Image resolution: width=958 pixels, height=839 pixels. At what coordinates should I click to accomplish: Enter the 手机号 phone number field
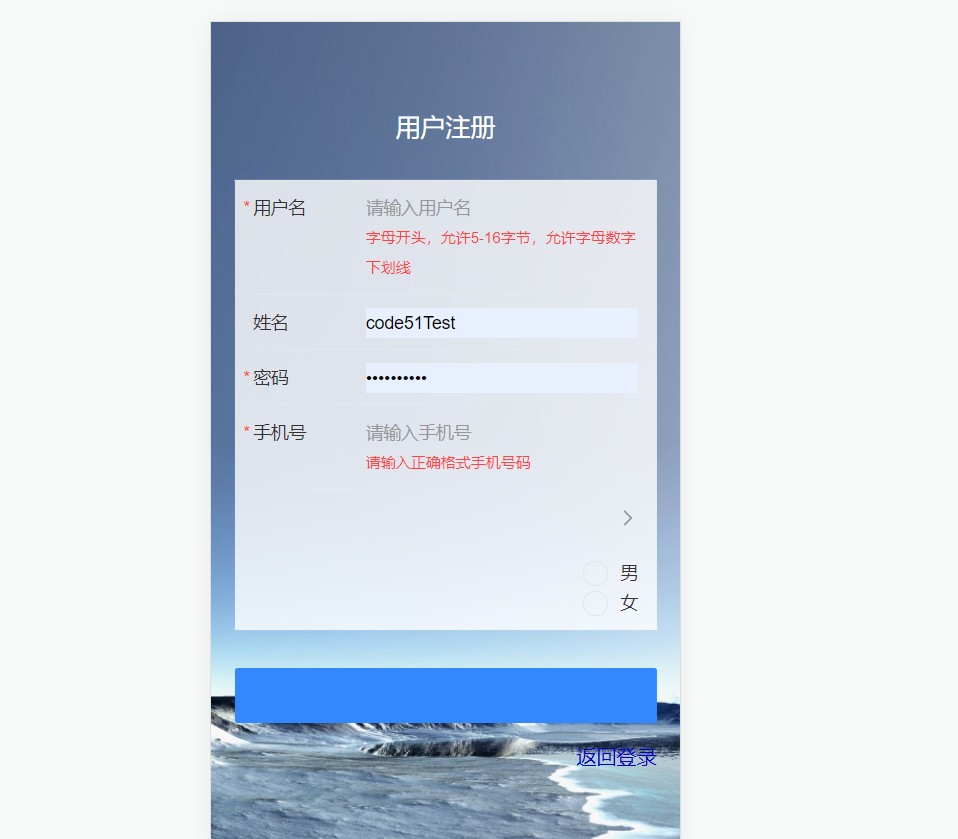[500, 433]
